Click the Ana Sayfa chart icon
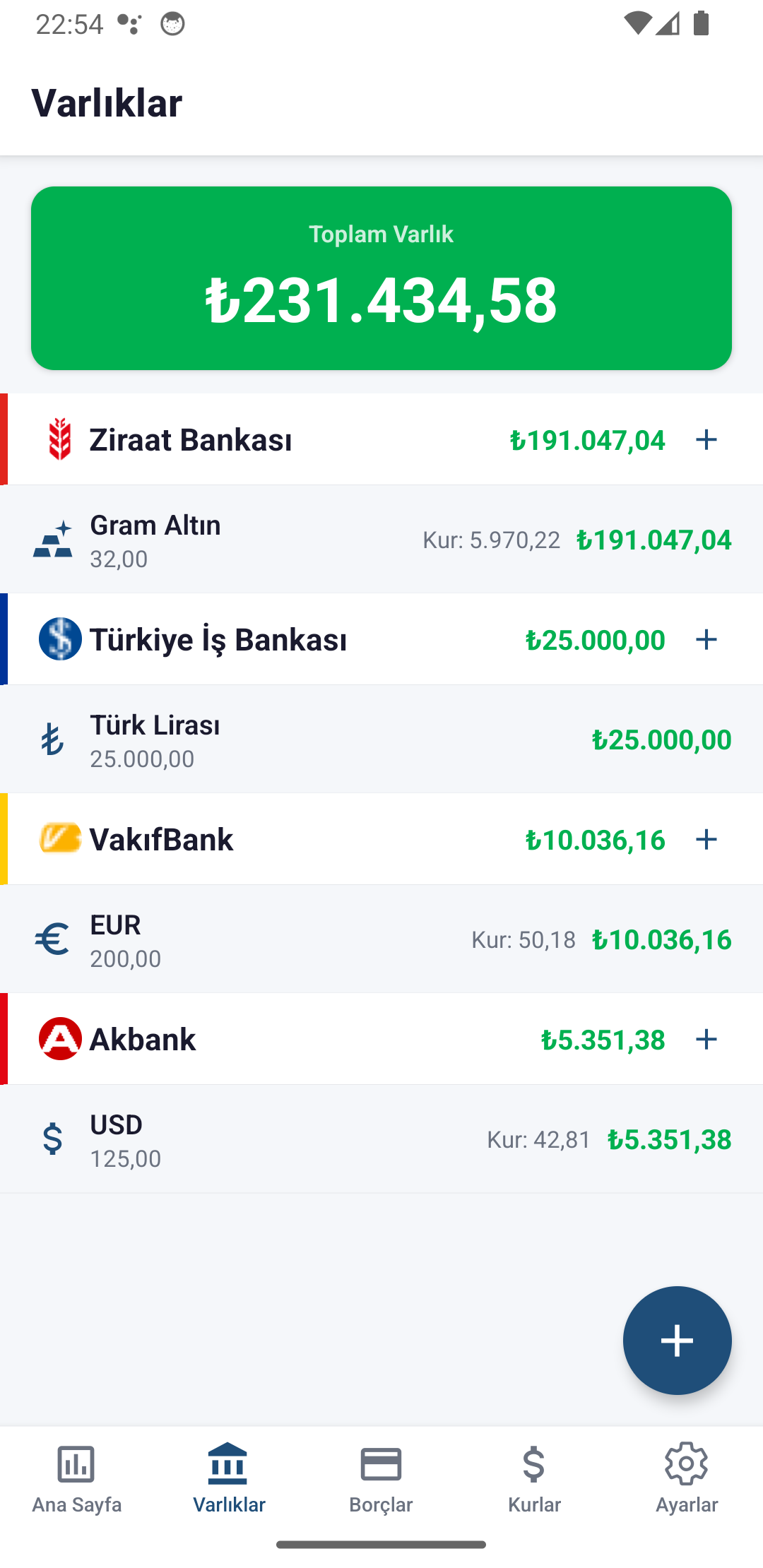 pos(77,1462)
